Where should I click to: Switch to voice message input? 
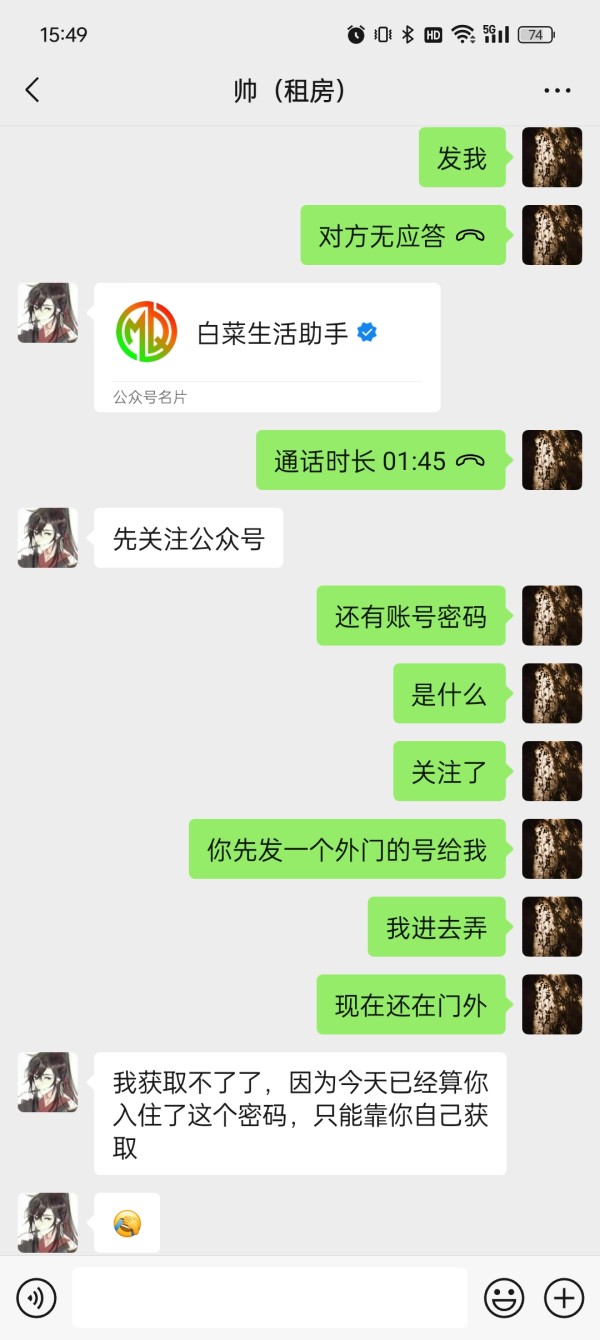37,1298
